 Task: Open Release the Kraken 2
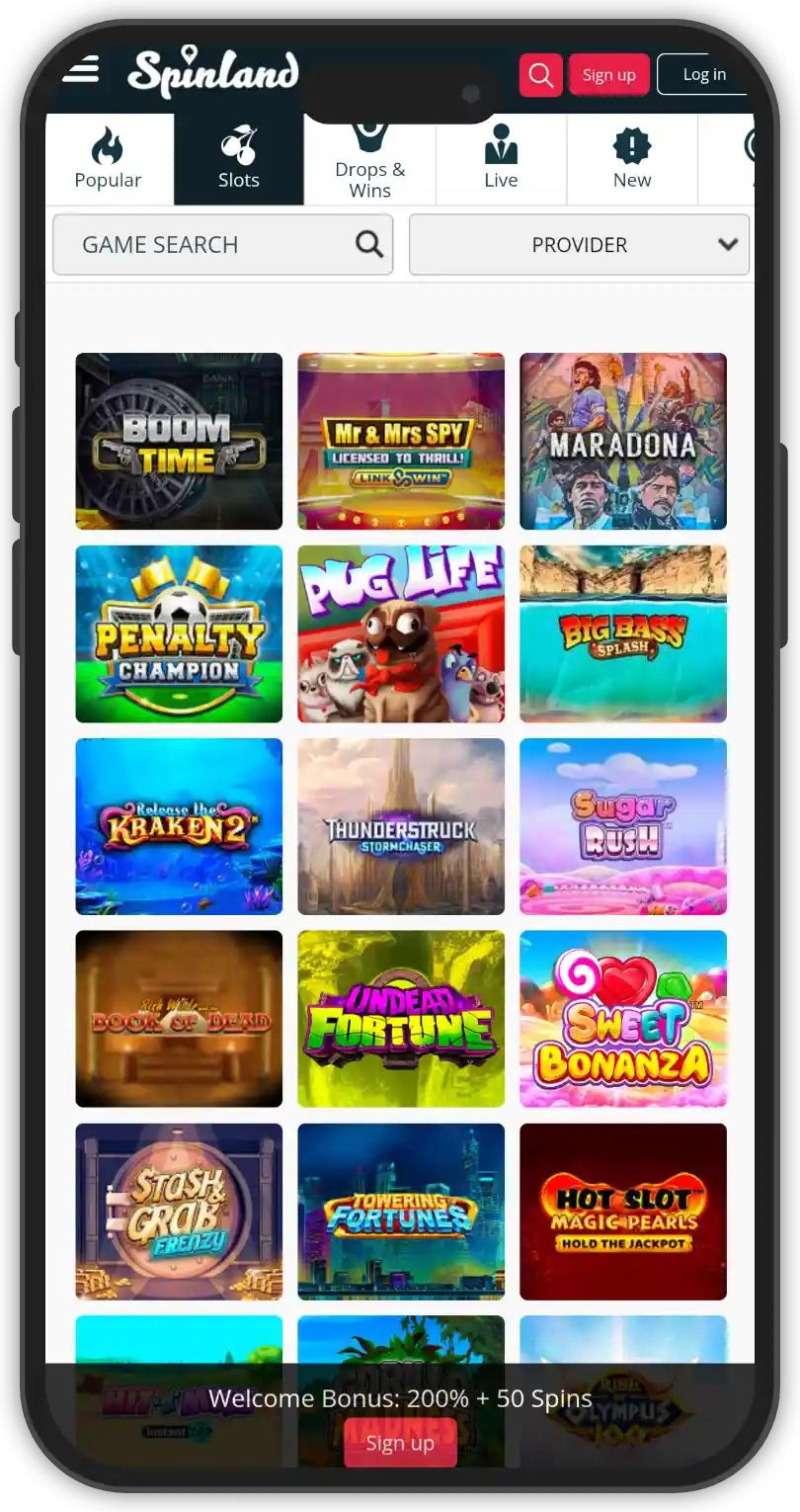tap(179, 826)
